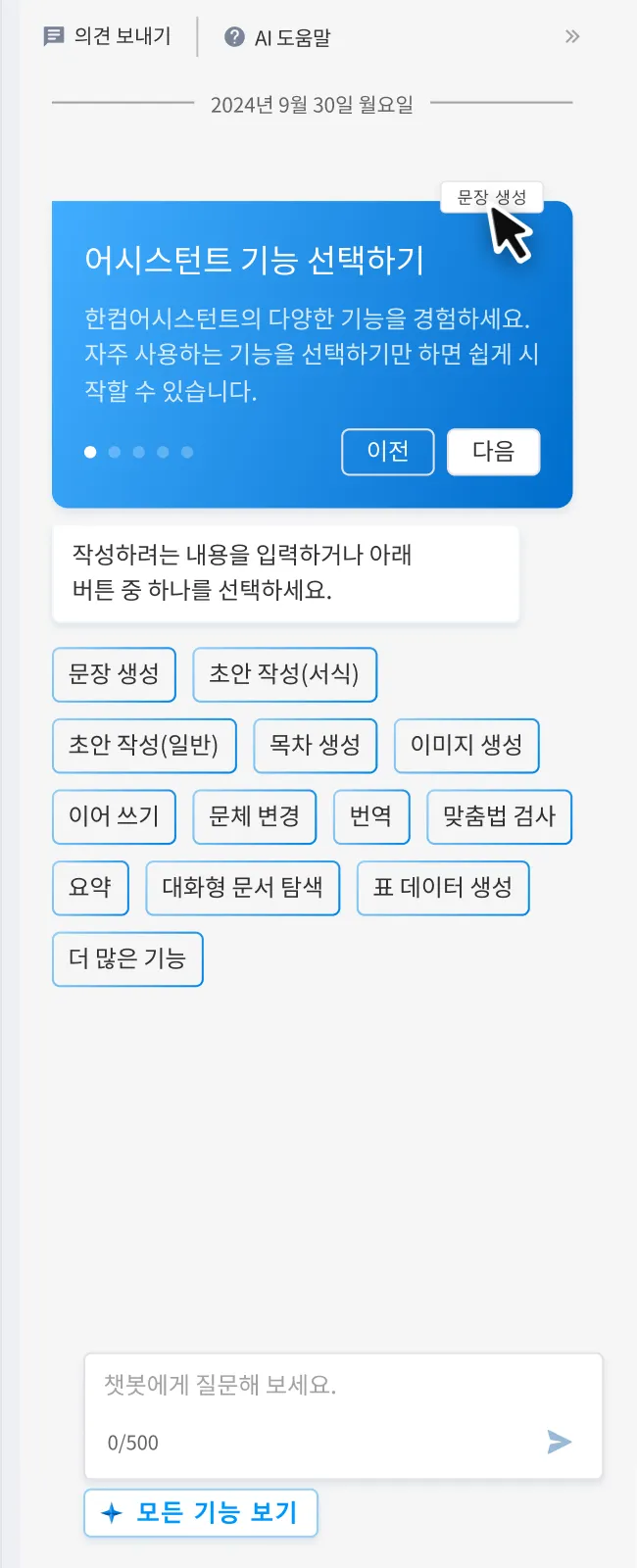The height and width of the screenshot is (1568, 637).
Task: Tap 이전 on the onboarding card
Action: point(387,452)
